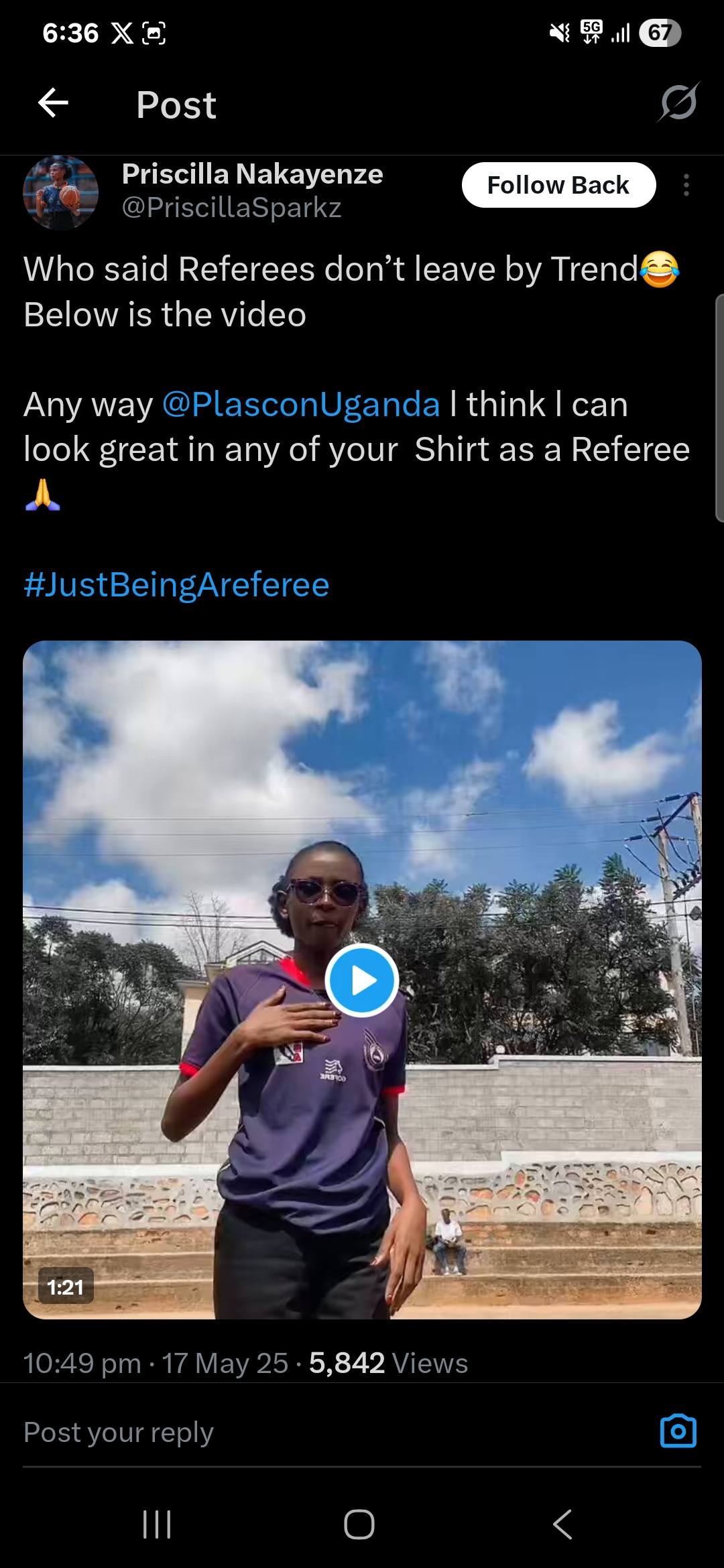Open the camera icon beside the reply field

(x=678, y=1431)
